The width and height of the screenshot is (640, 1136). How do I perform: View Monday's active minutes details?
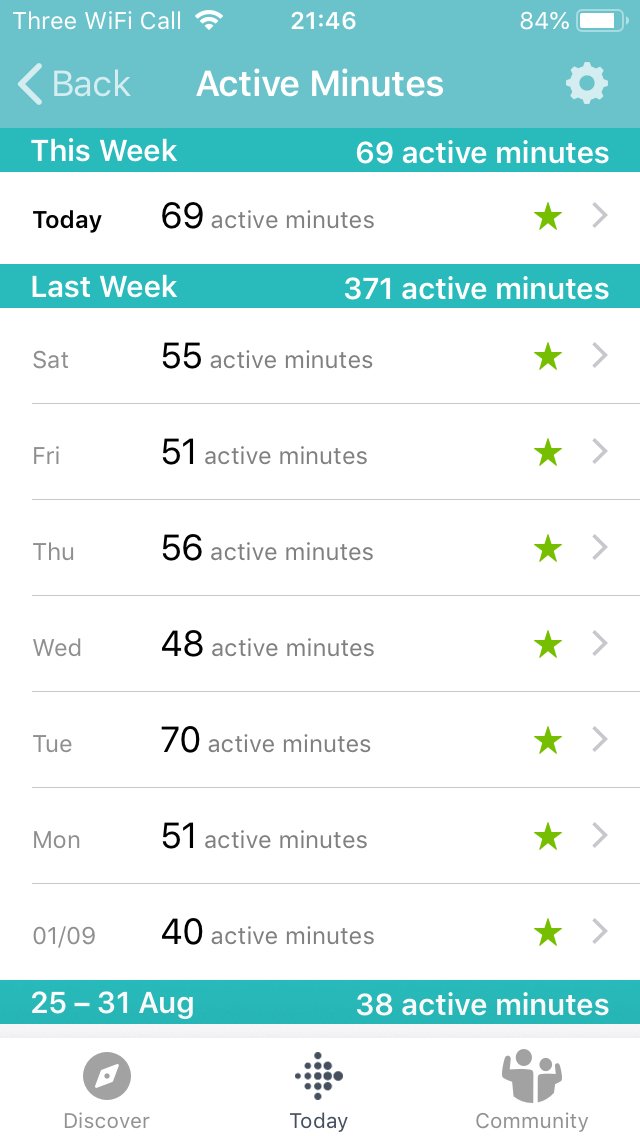320,837
